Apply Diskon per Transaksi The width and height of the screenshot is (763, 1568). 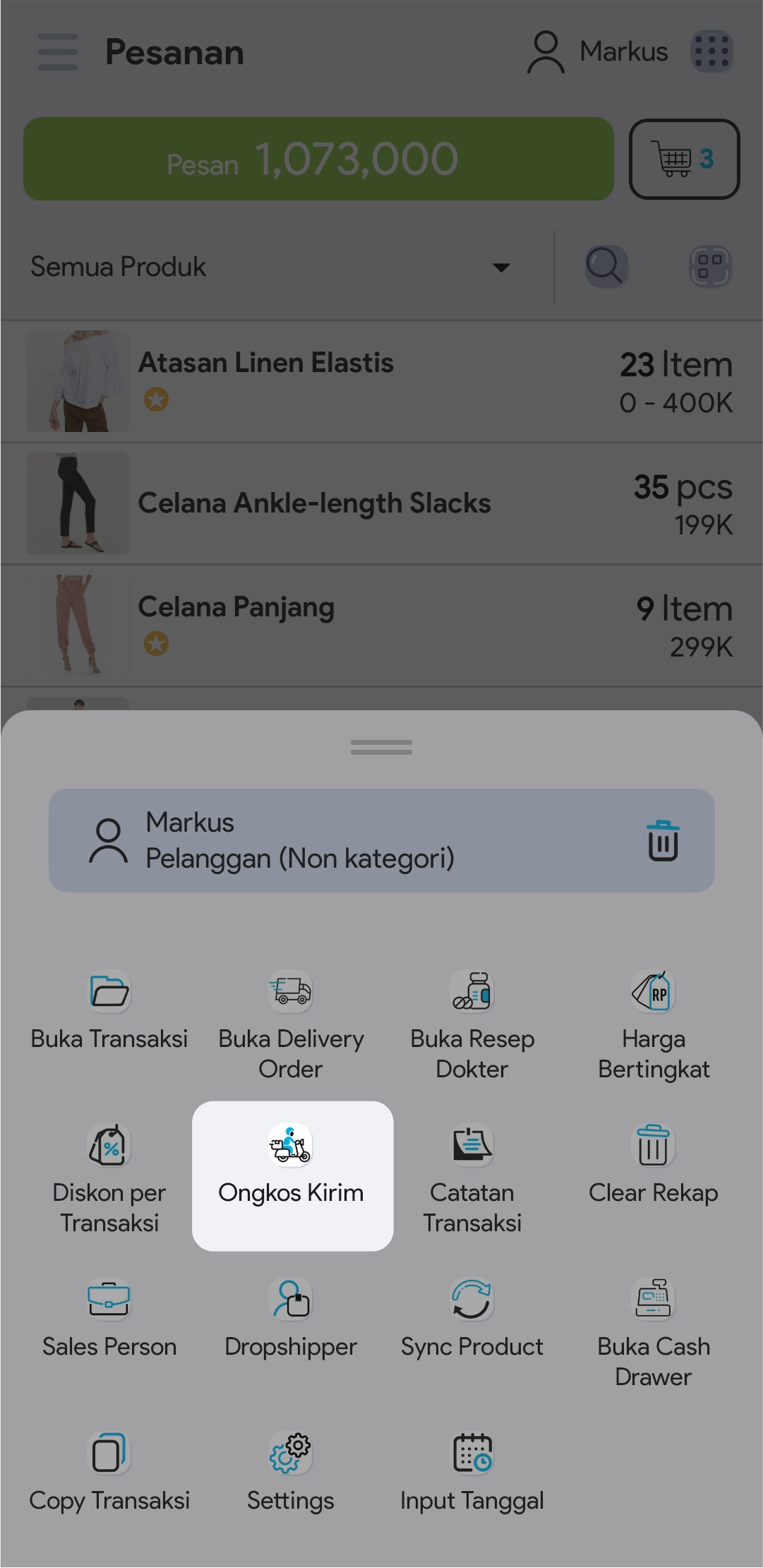pyautogui.click(x=109, y=1178)
